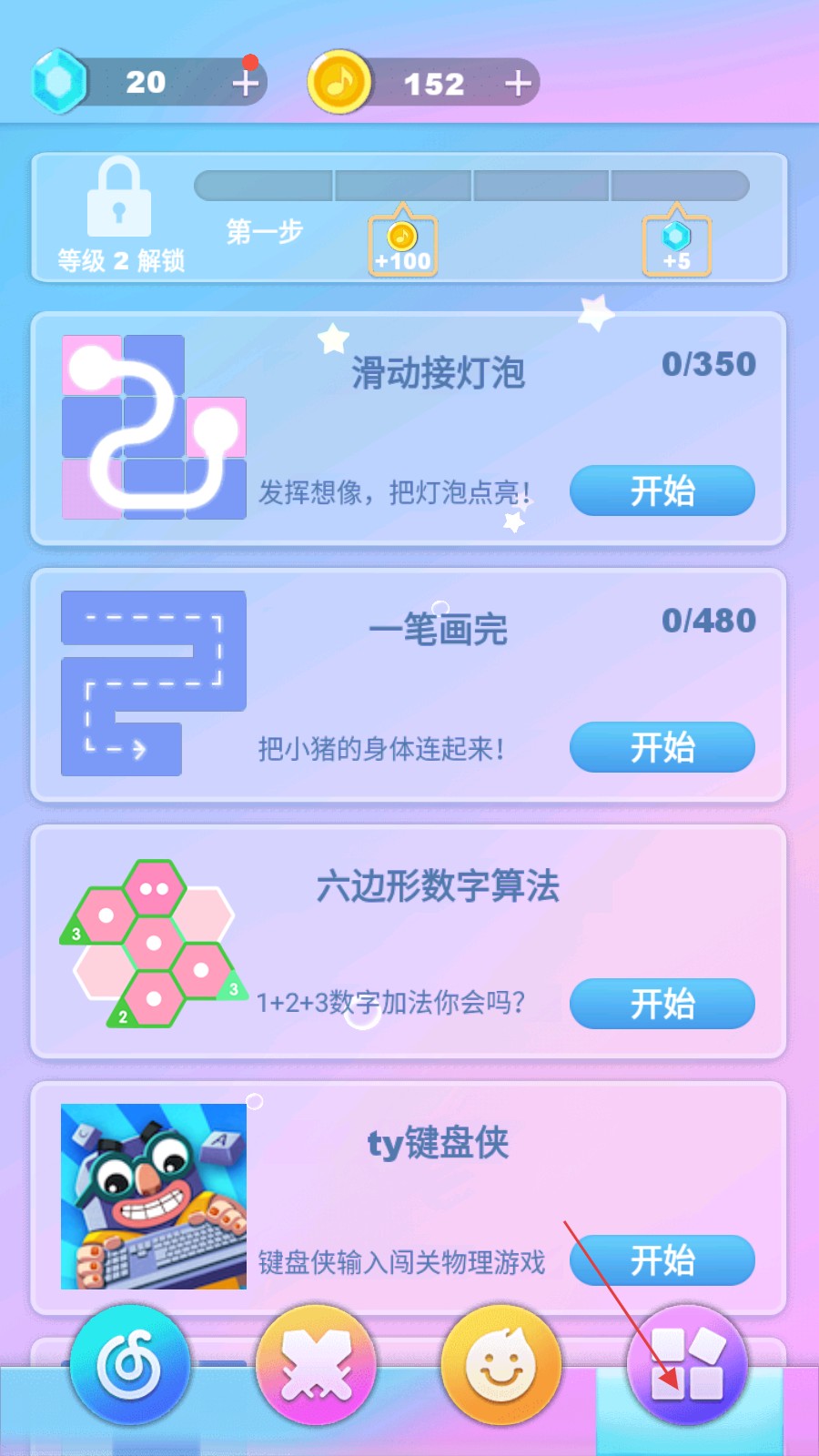Switch to the smiley face tab
This screenshot has height=1456, width=819.
click(x=501, y=1365)
